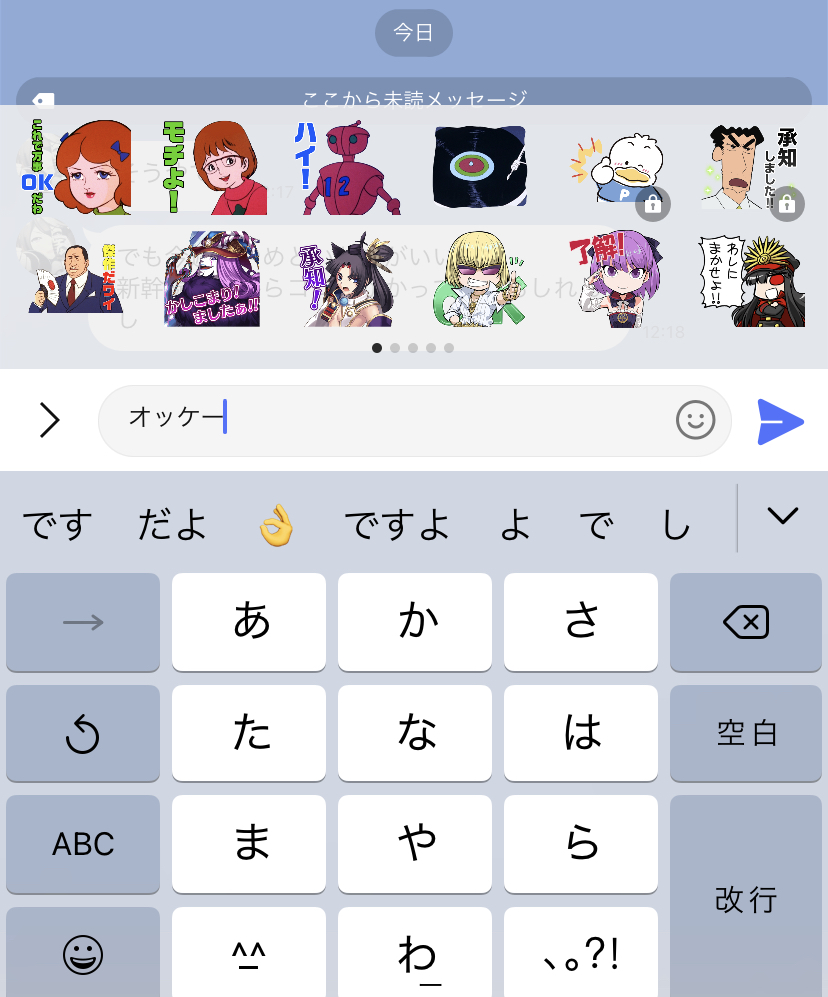Switch keyboard to ABC mode
The image size is (828, 997).
[x=83, y=843]
